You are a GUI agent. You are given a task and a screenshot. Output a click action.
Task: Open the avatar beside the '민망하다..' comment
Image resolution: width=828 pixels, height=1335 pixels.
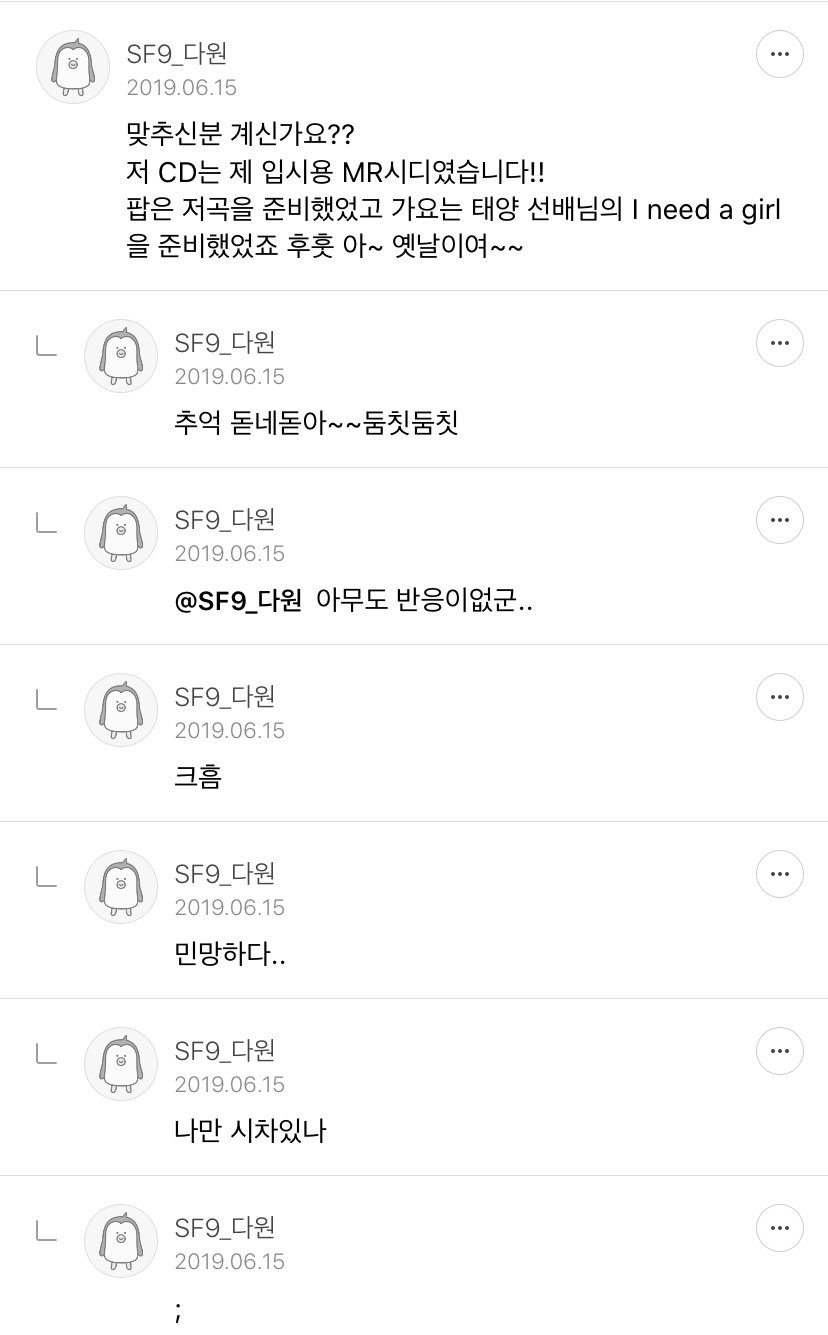[120, 887]
